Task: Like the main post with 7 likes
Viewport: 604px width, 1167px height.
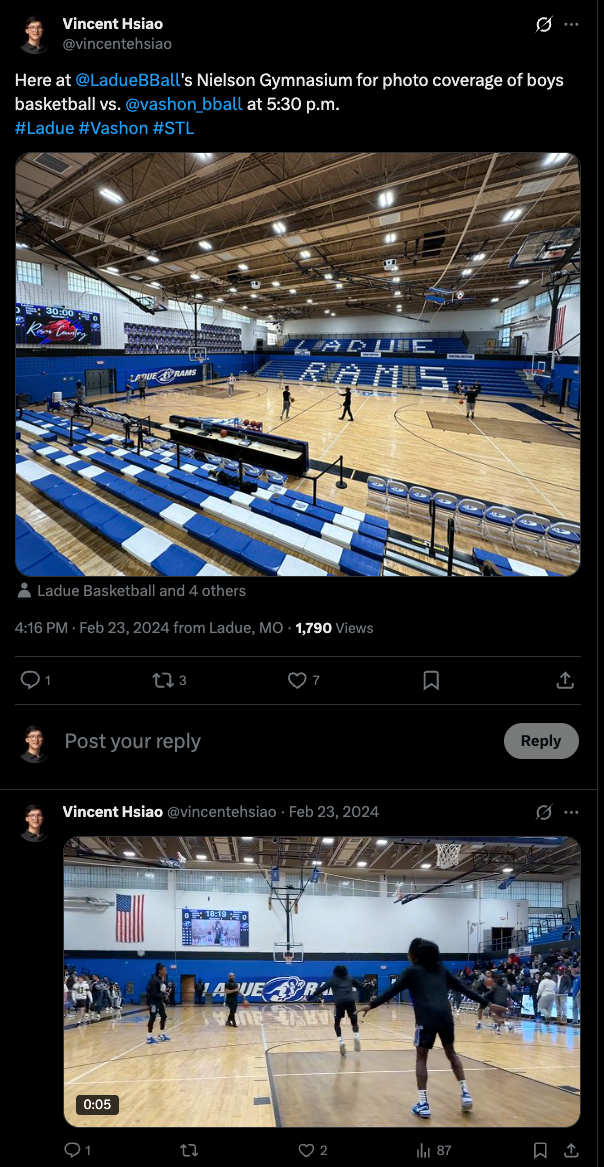Action: tap(297, 680)
